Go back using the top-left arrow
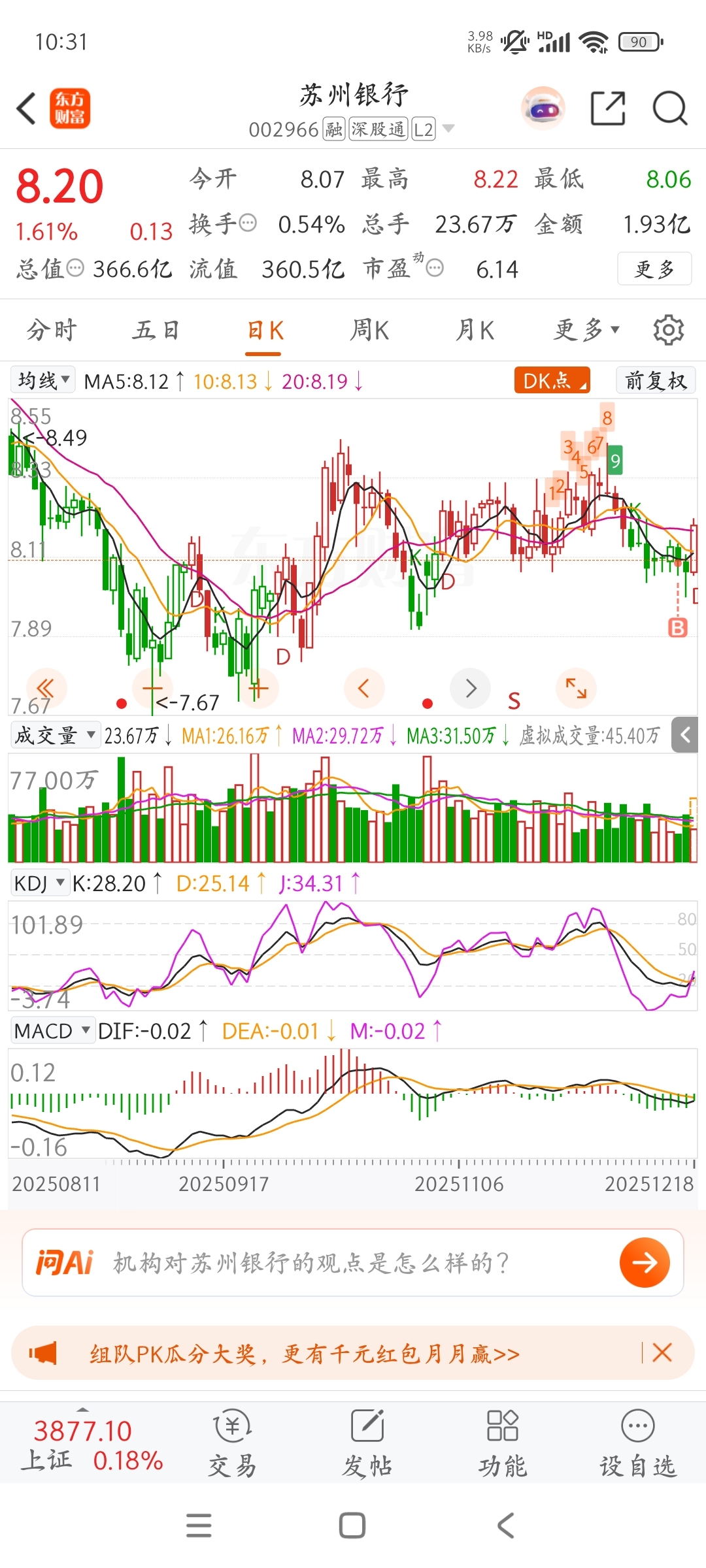Screen dimensions: 706x1568 pos(27,108)
